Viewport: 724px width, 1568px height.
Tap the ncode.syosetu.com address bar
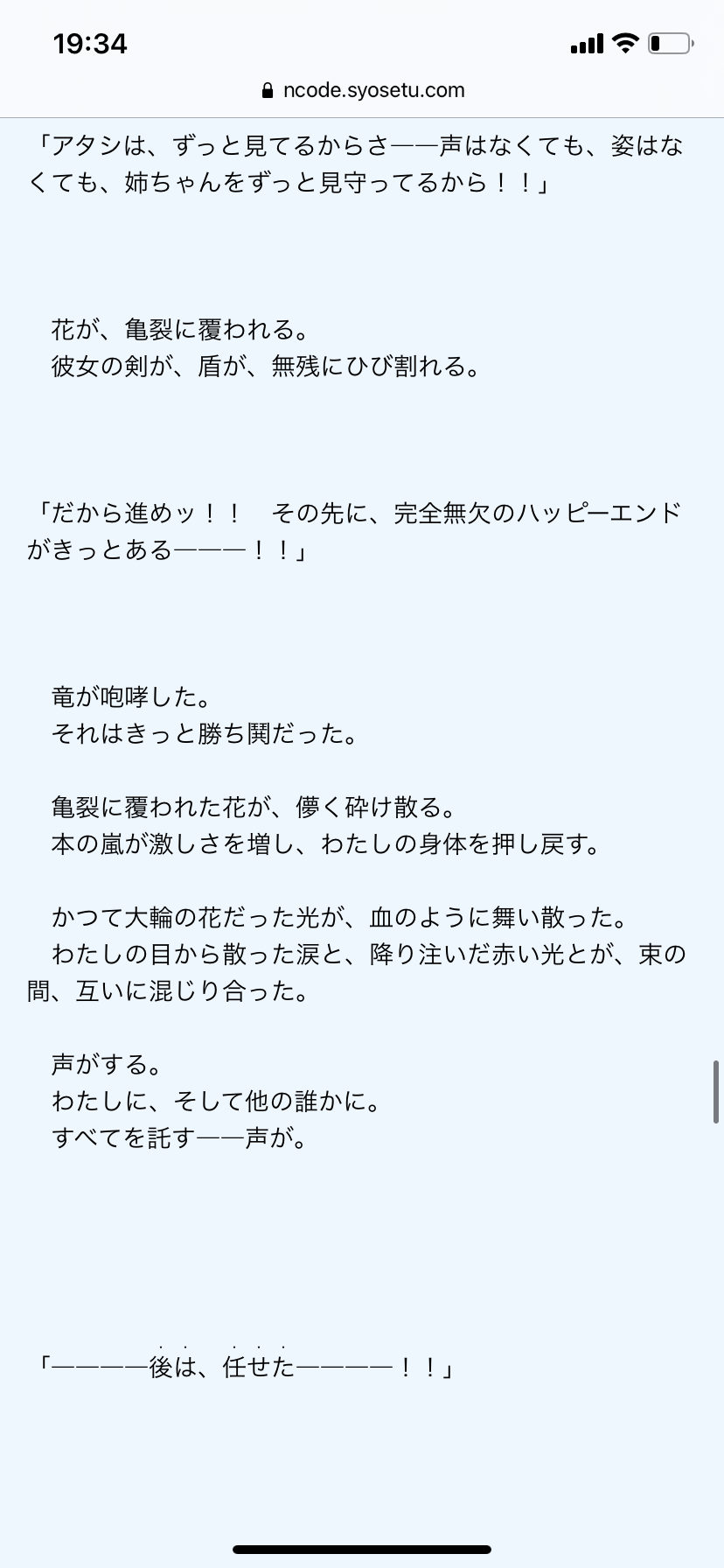(363, 91)
